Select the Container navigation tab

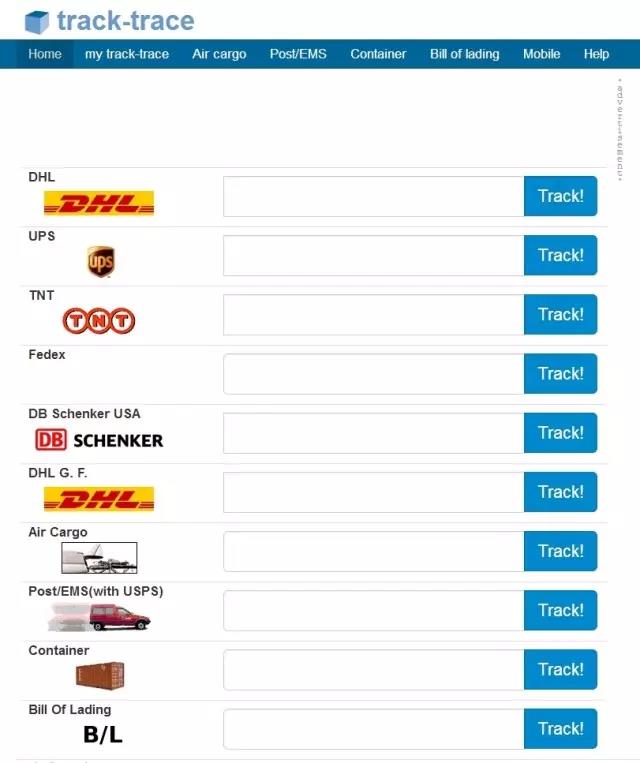coord(378,54)
